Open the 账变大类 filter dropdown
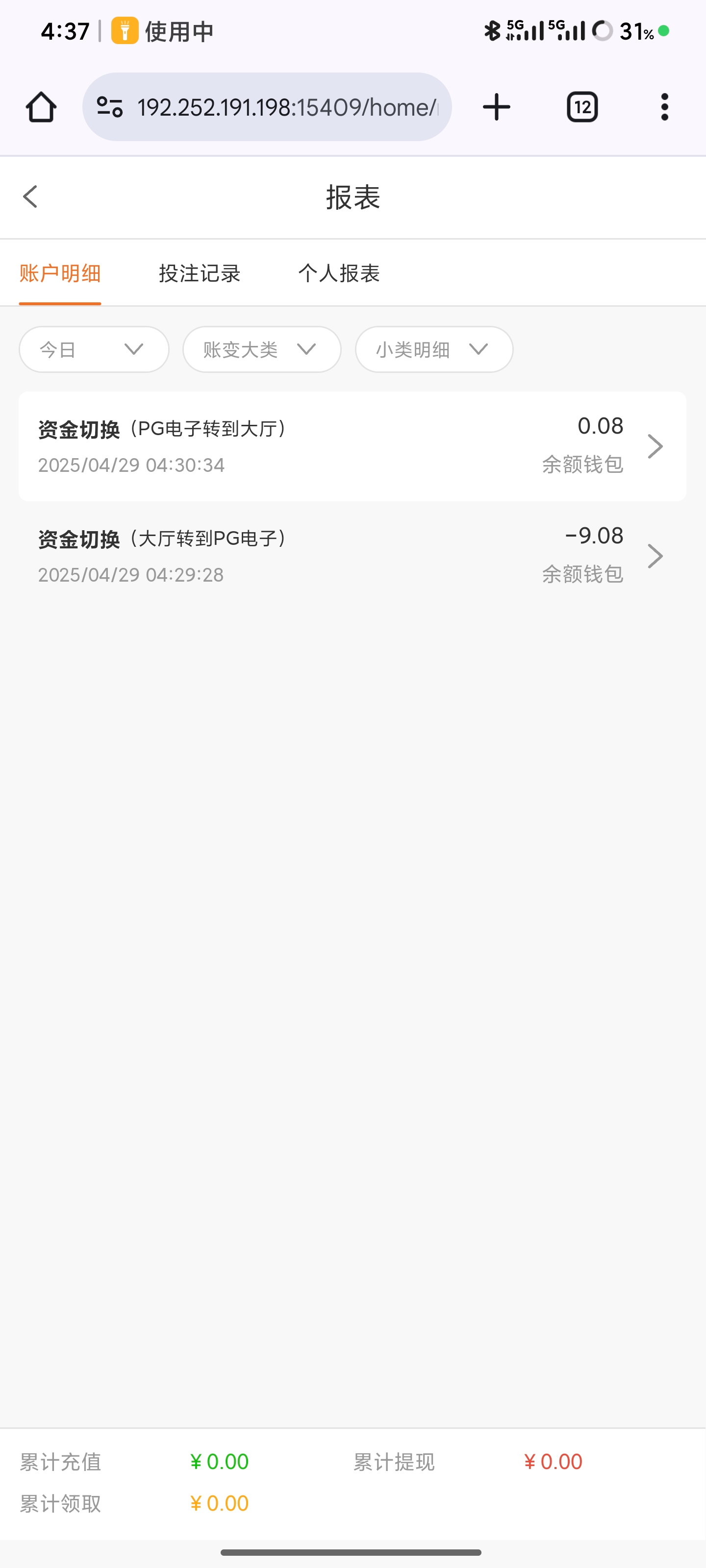 click(x=261, y=349)
